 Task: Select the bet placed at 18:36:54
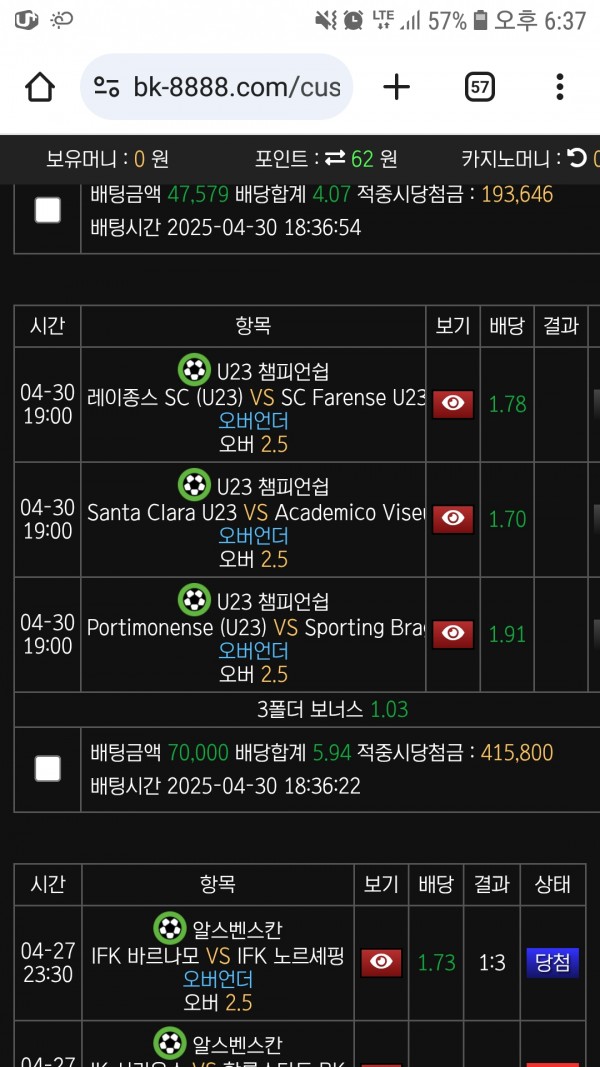(48, 210)
